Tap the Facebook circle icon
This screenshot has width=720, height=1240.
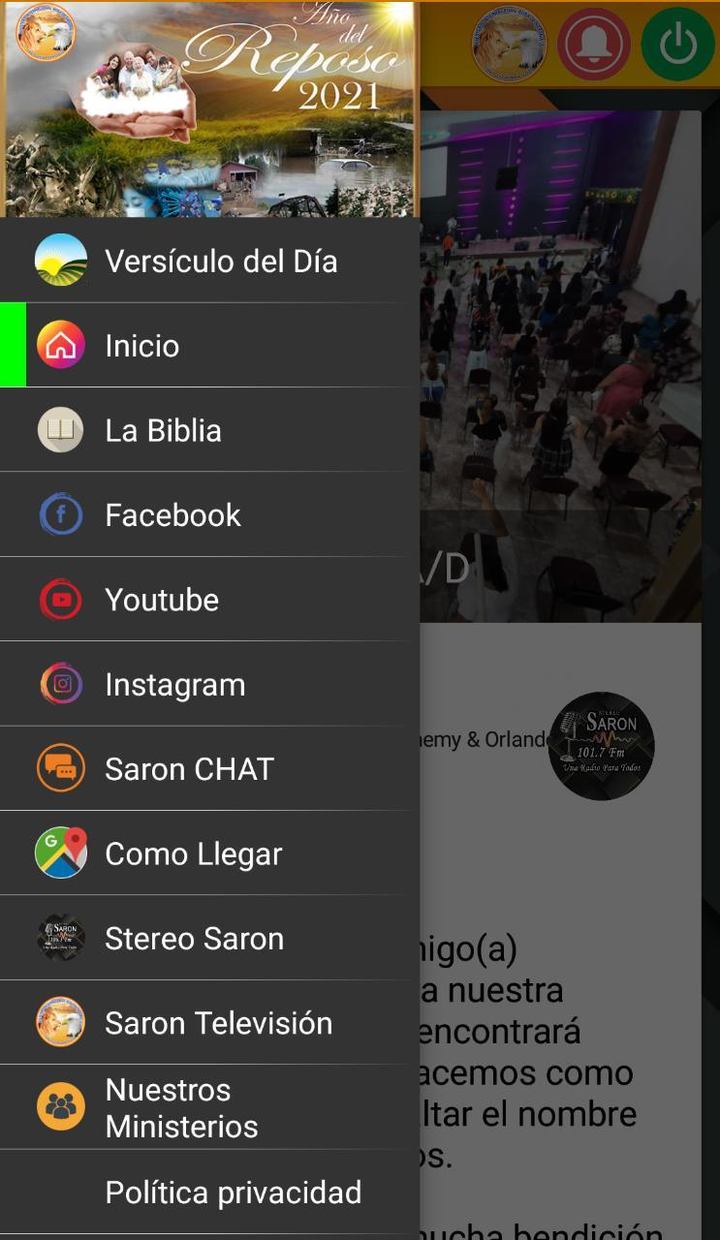coord(60,514)
